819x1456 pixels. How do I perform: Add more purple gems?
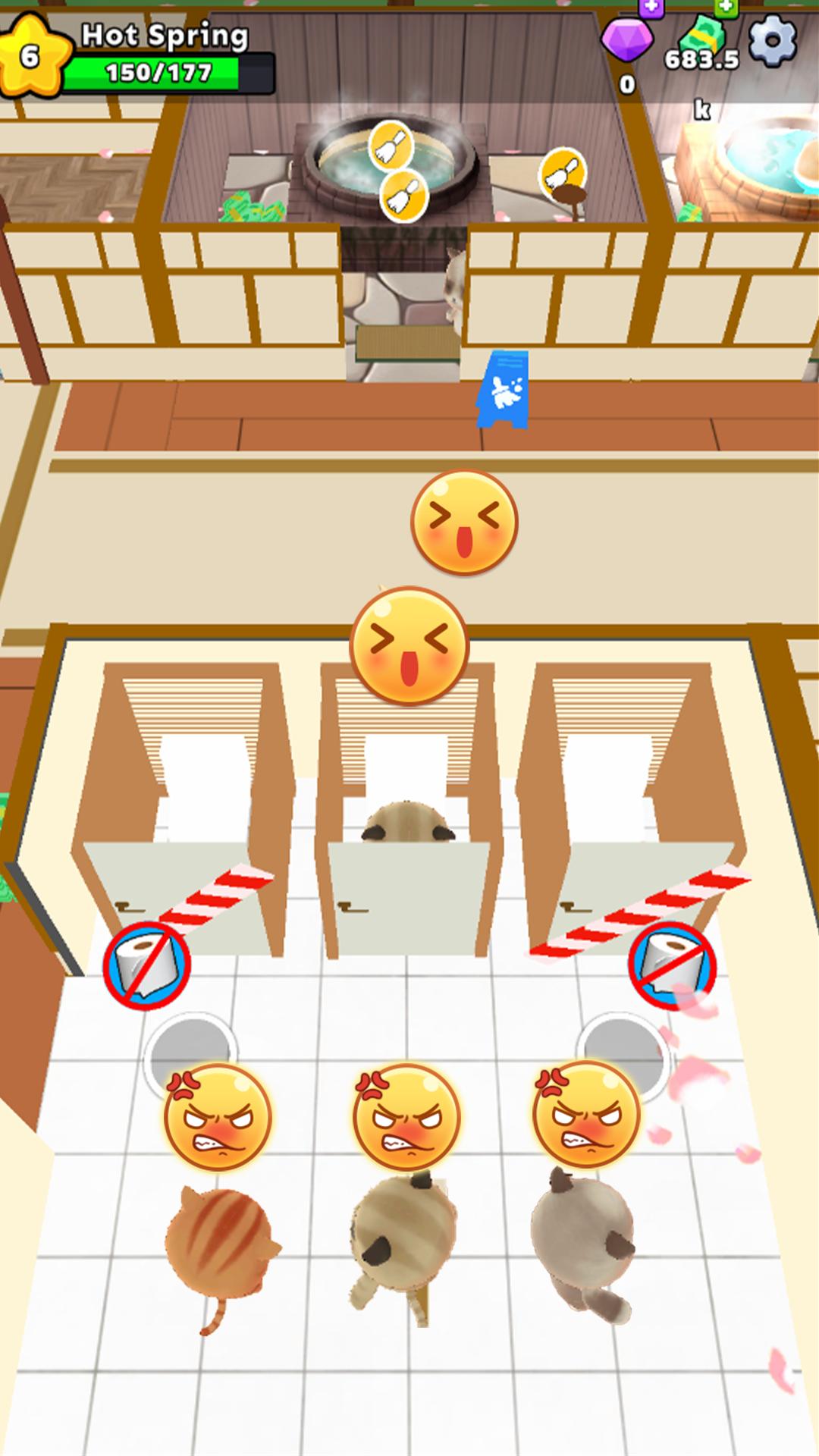(651, 8)
